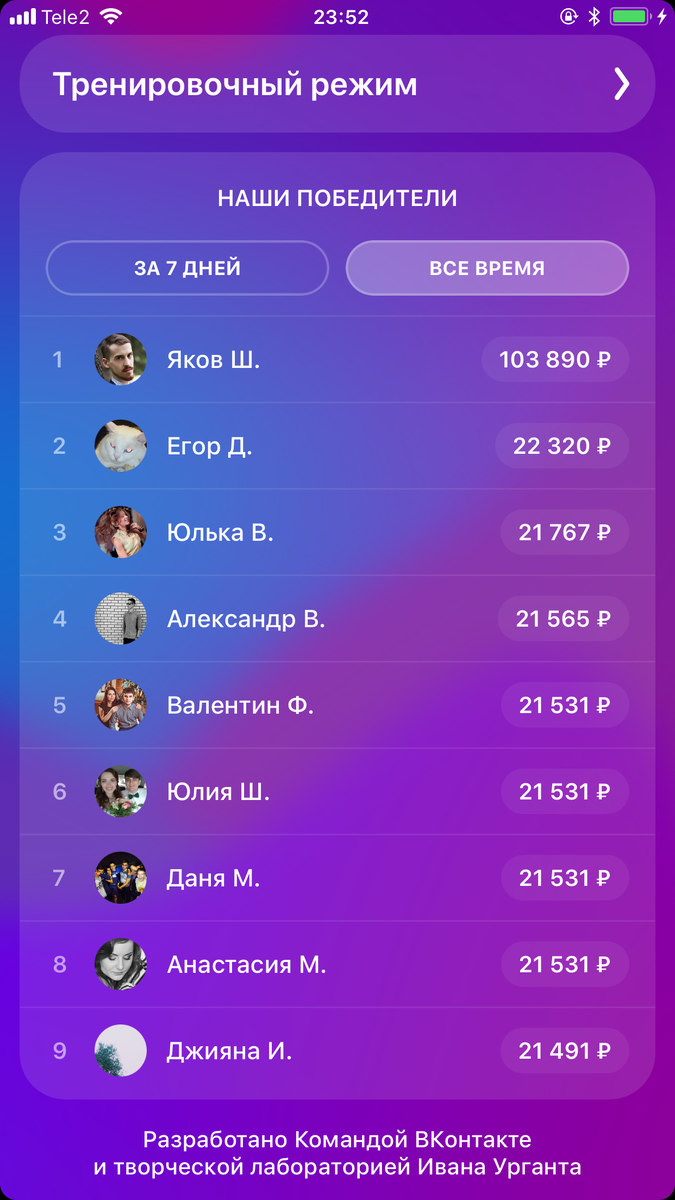View Анастасия М. profile
Image resolution: width=675 pixels, height=1200 pixels.
pos(337,965)
